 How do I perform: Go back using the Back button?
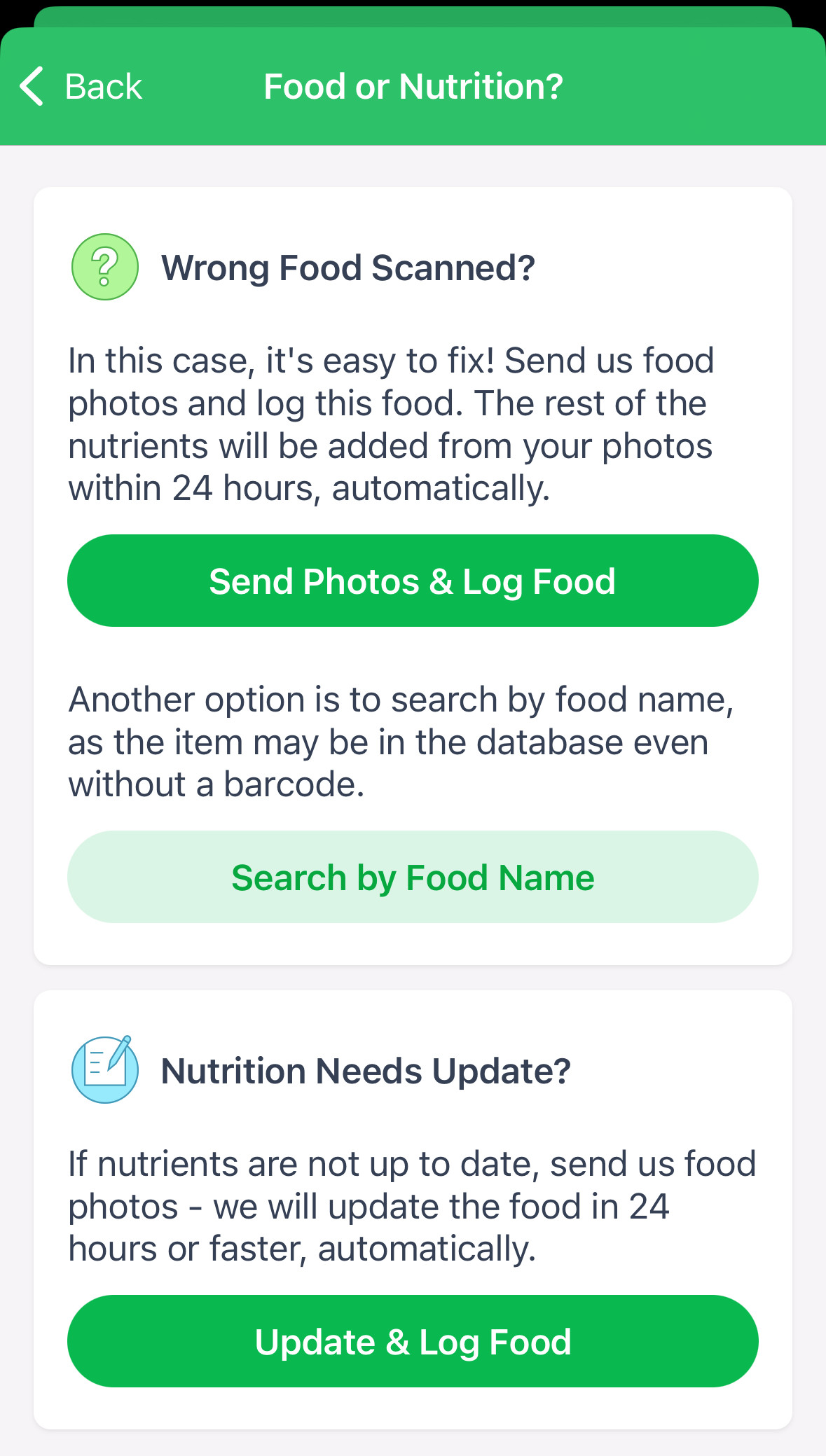coord(81,87)
